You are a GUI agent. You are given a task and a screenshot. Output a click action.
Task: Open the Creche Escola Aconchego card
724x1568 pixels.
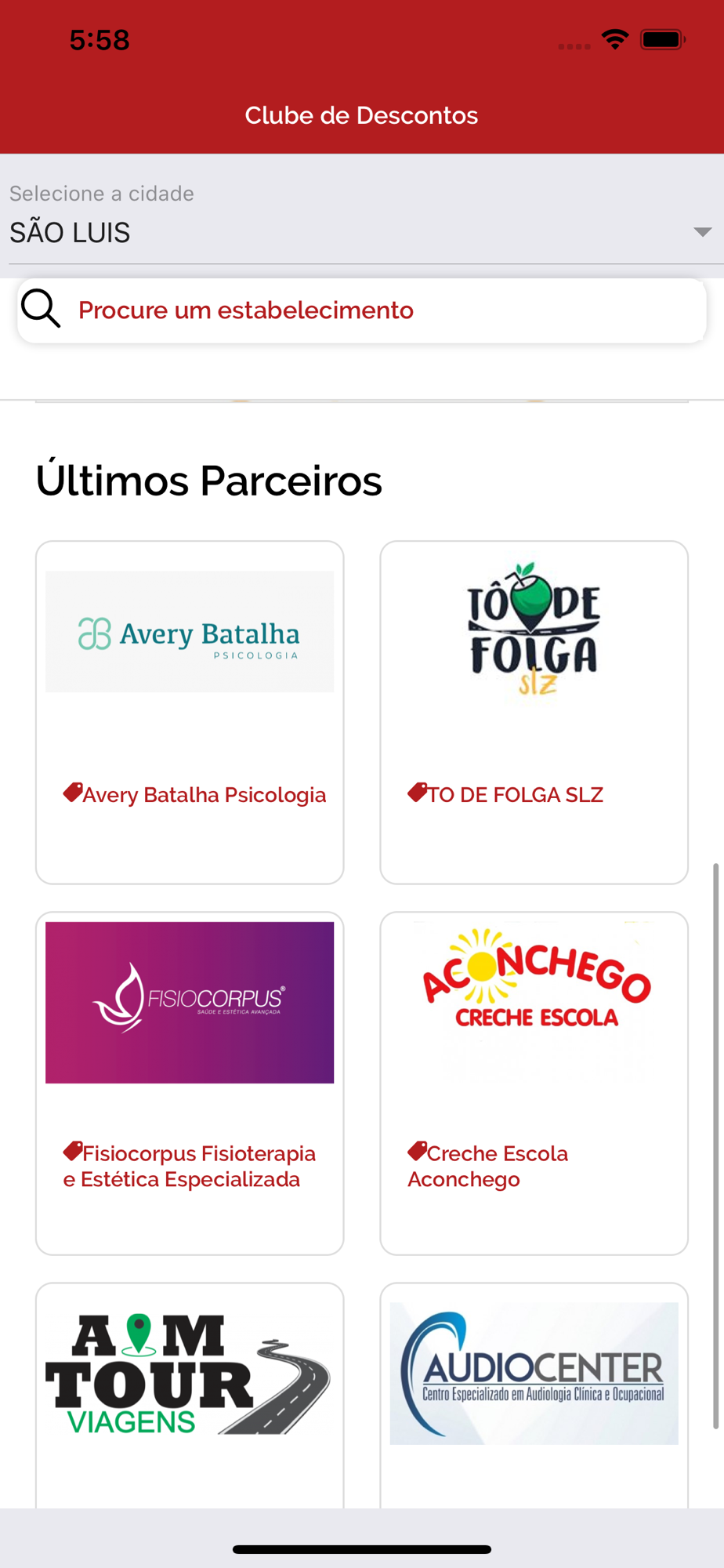[534, 1083]
